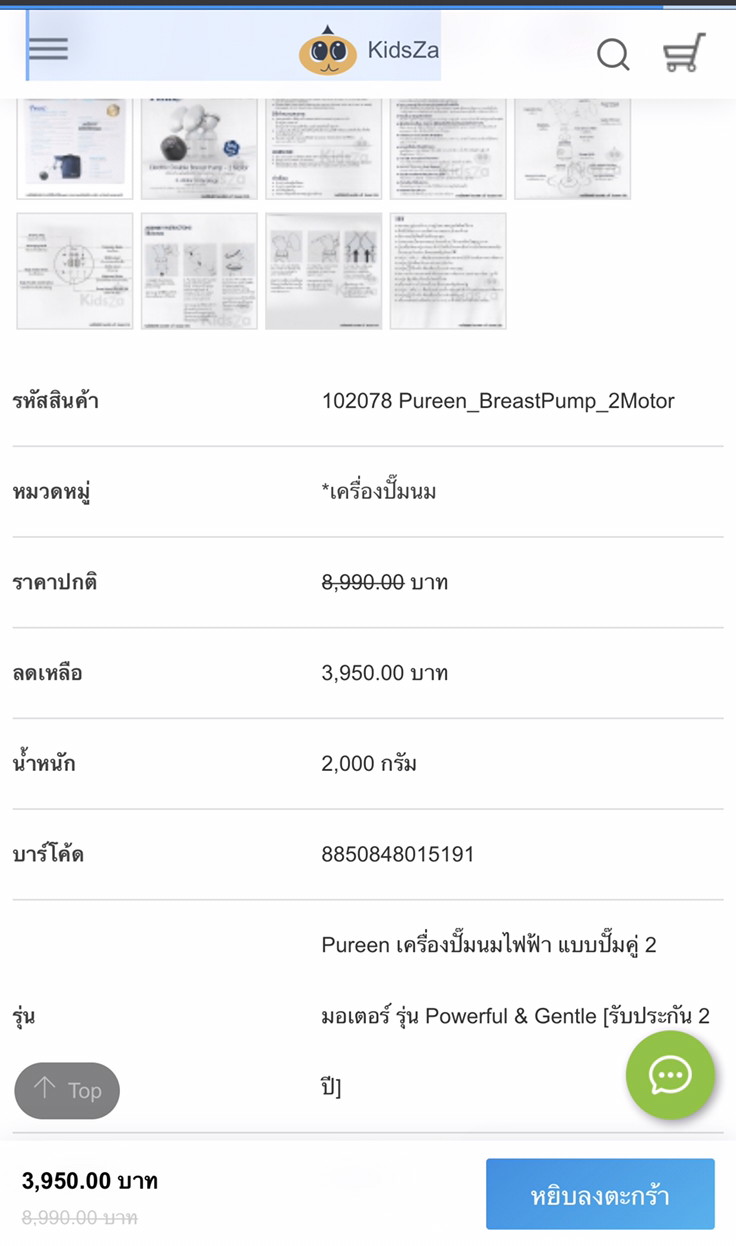This screenshot has height=1246, width=736.
Task: Open first product thumbnail in top row
Action: click(75, 148)
